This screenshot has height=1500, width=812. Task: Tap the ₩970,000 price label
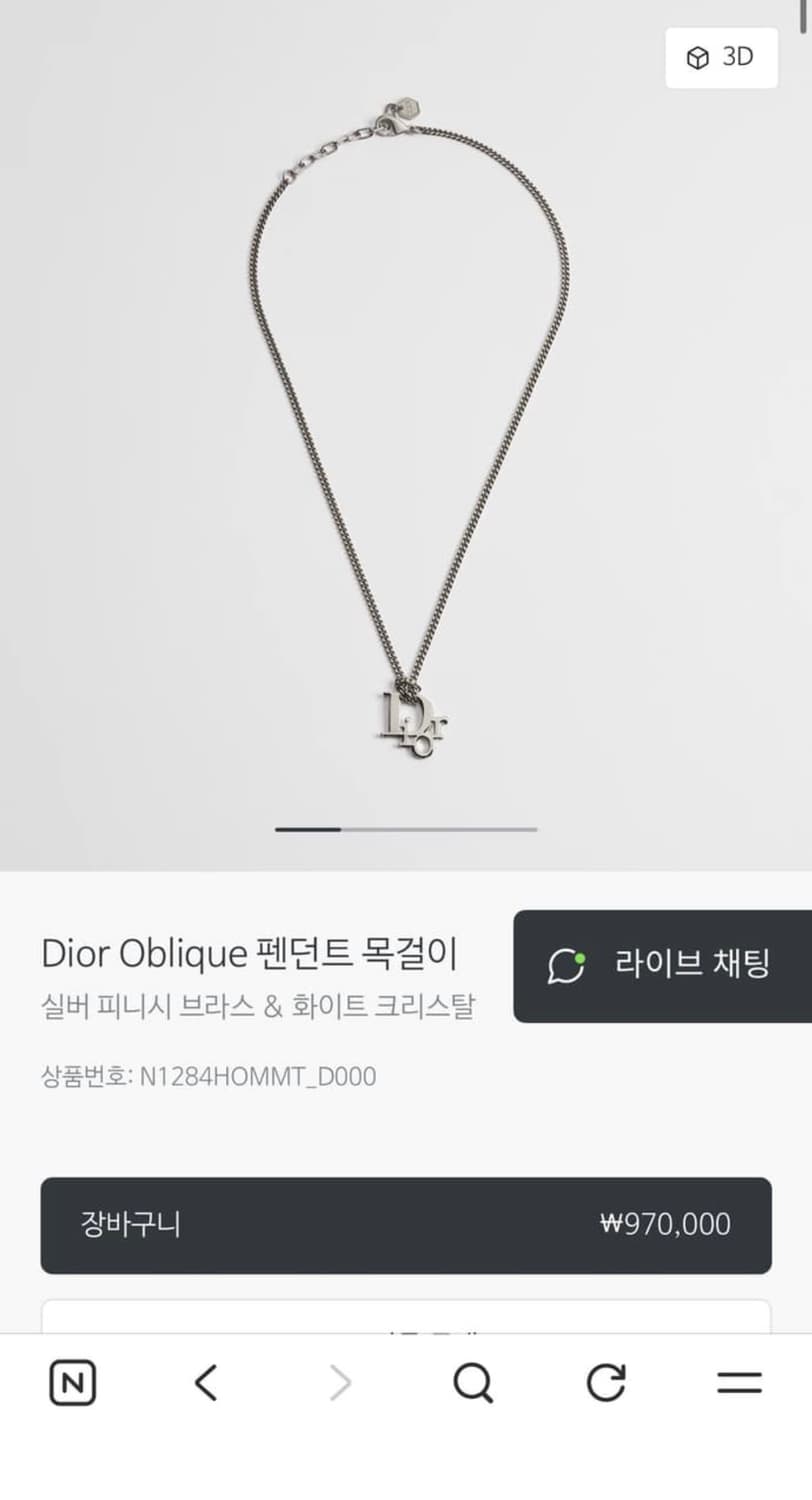coord(666,1224)
